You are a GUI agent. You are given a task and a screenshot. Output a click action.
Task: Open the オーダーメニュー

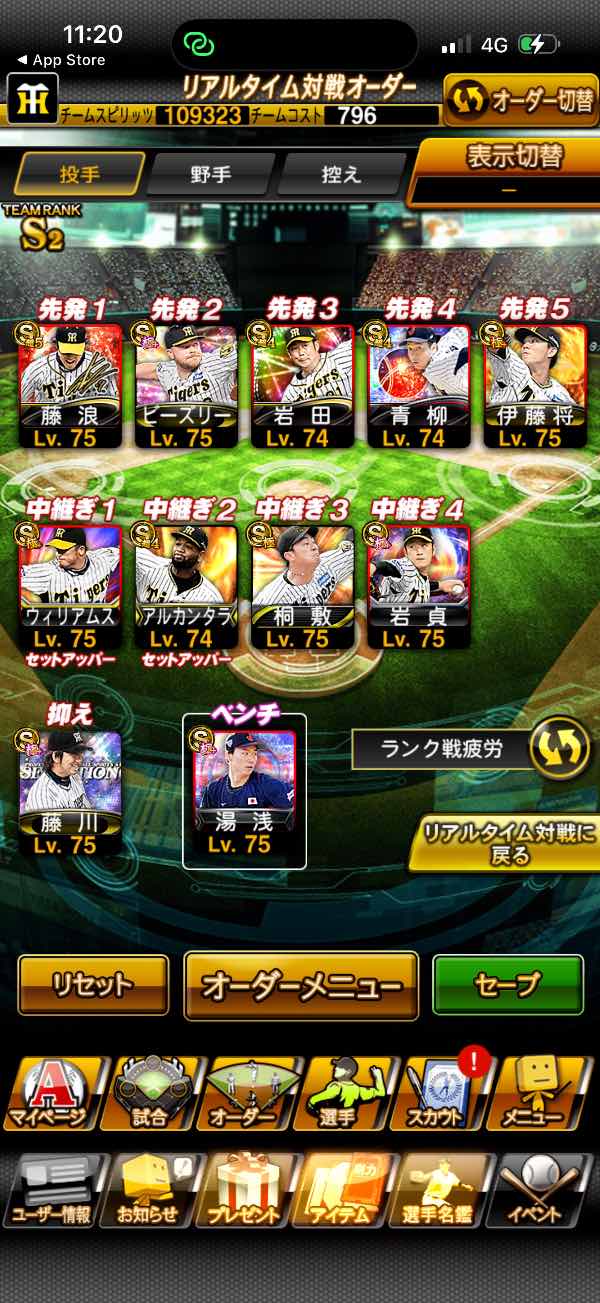coord(301,987)
